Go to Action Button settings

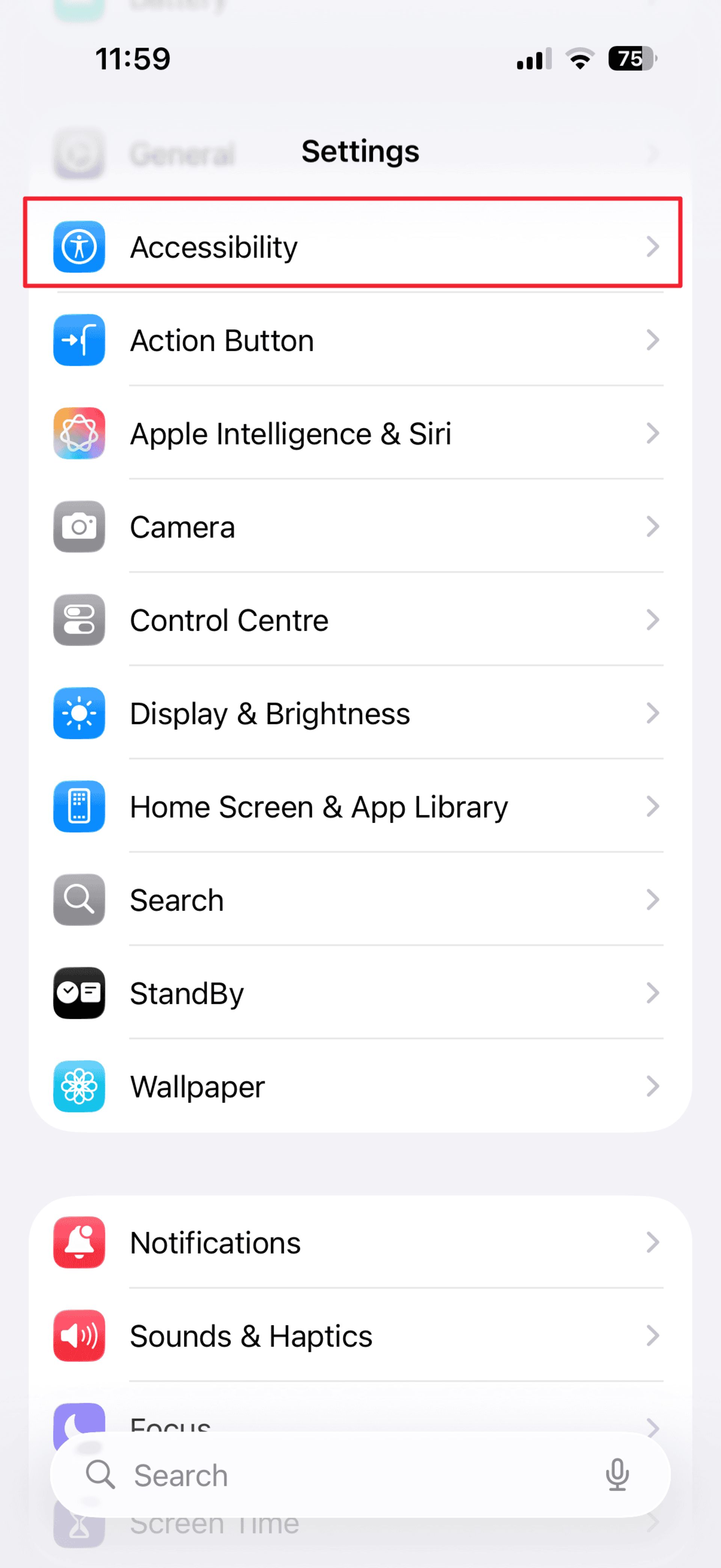[x=353, y=340]
